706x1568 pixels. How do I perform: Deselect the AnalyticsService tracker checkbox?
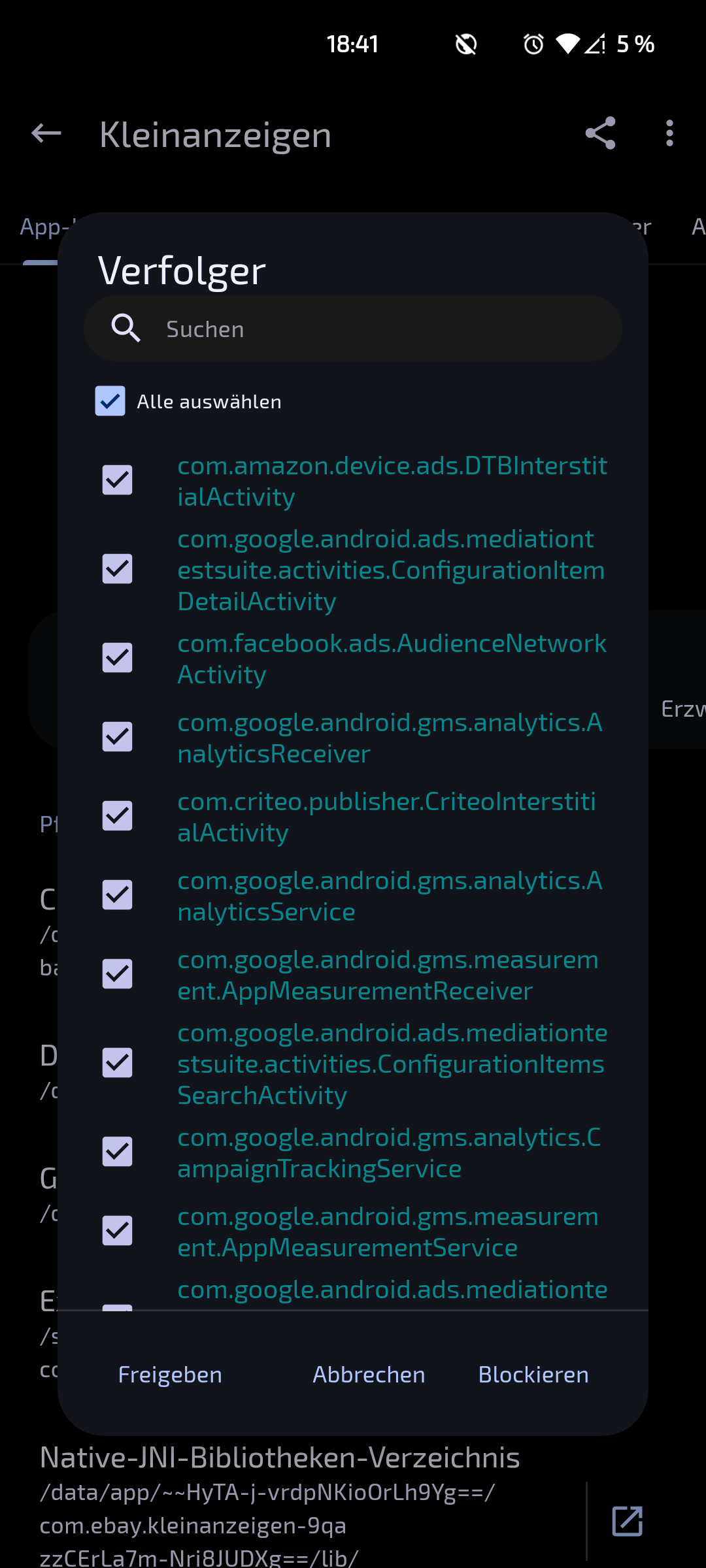118,895
